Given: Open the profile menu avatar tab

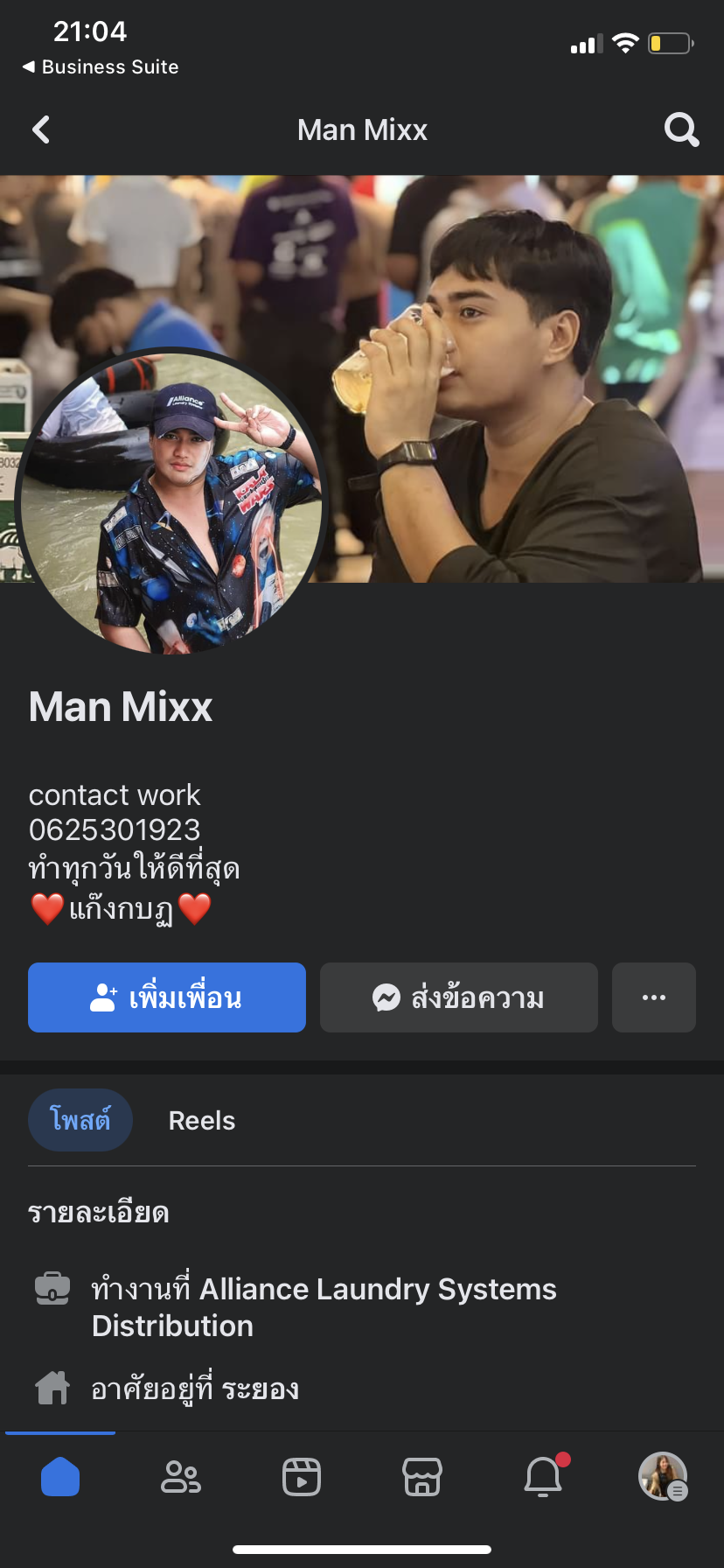Looking at the screenshot, I should pos(663,1477).
